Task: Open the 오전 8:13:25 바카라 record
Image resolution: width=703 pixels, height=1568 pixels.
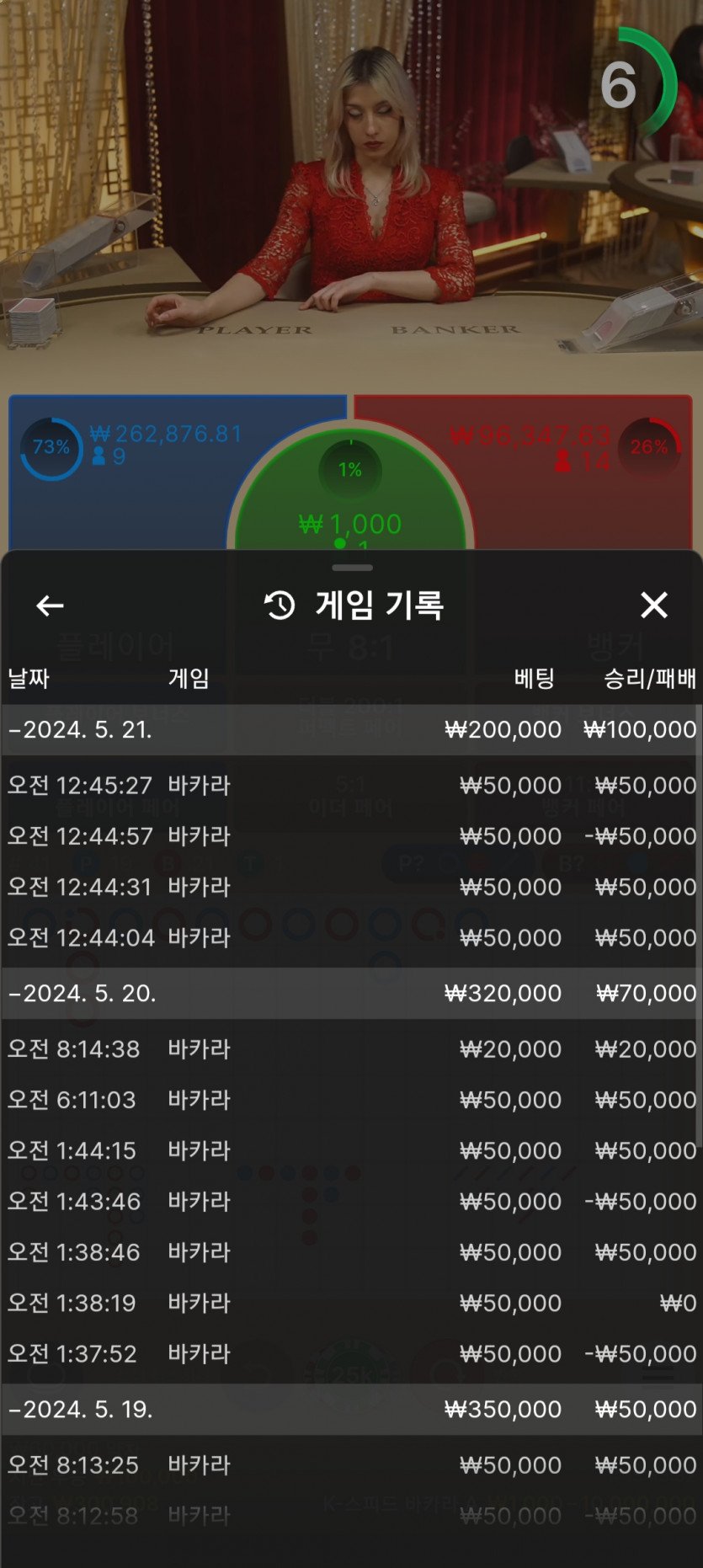Action: click(351, 1464)
